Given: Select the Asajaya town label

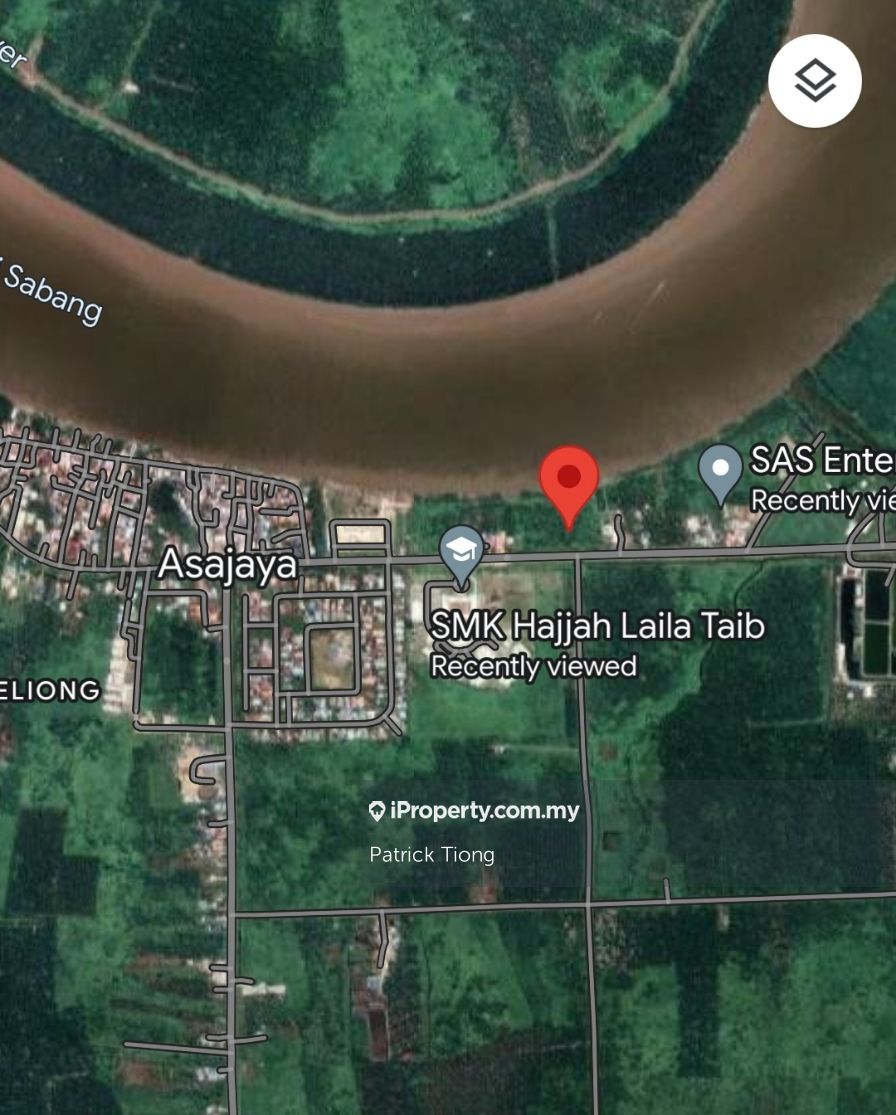Looking at the screenshot, I should [x=228, y=567].
